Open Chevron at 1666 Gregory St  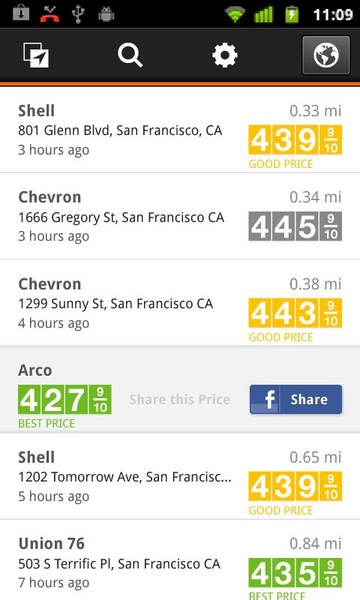(x=180, y=216)
